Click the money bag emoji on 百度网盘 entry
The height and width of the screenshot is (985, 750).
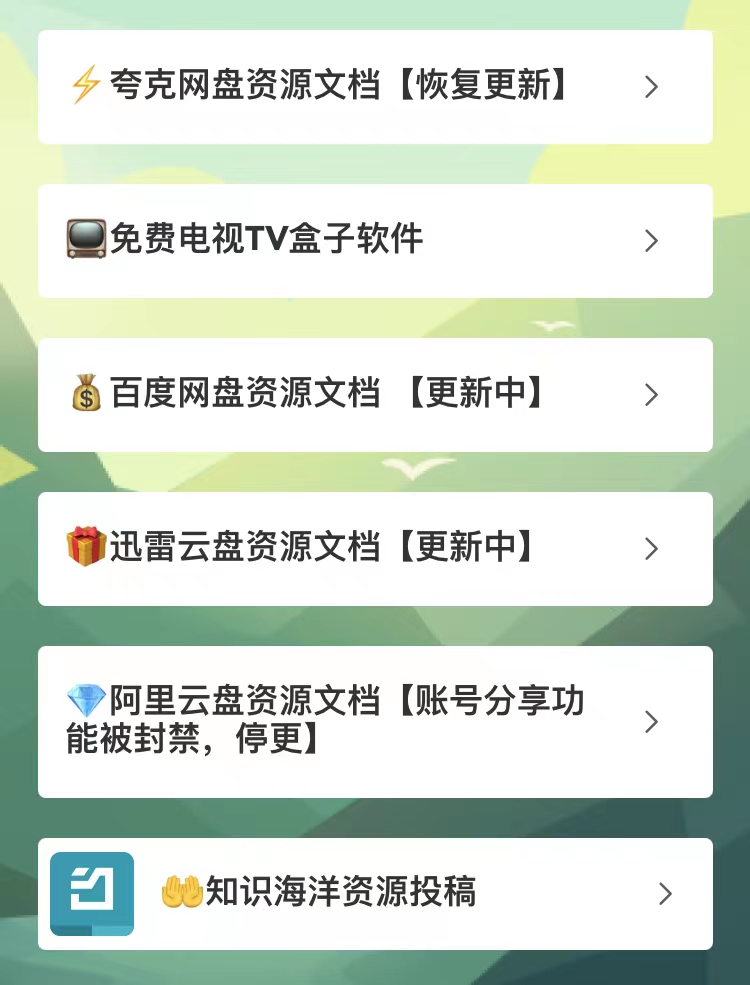click(x=85, y=394)
